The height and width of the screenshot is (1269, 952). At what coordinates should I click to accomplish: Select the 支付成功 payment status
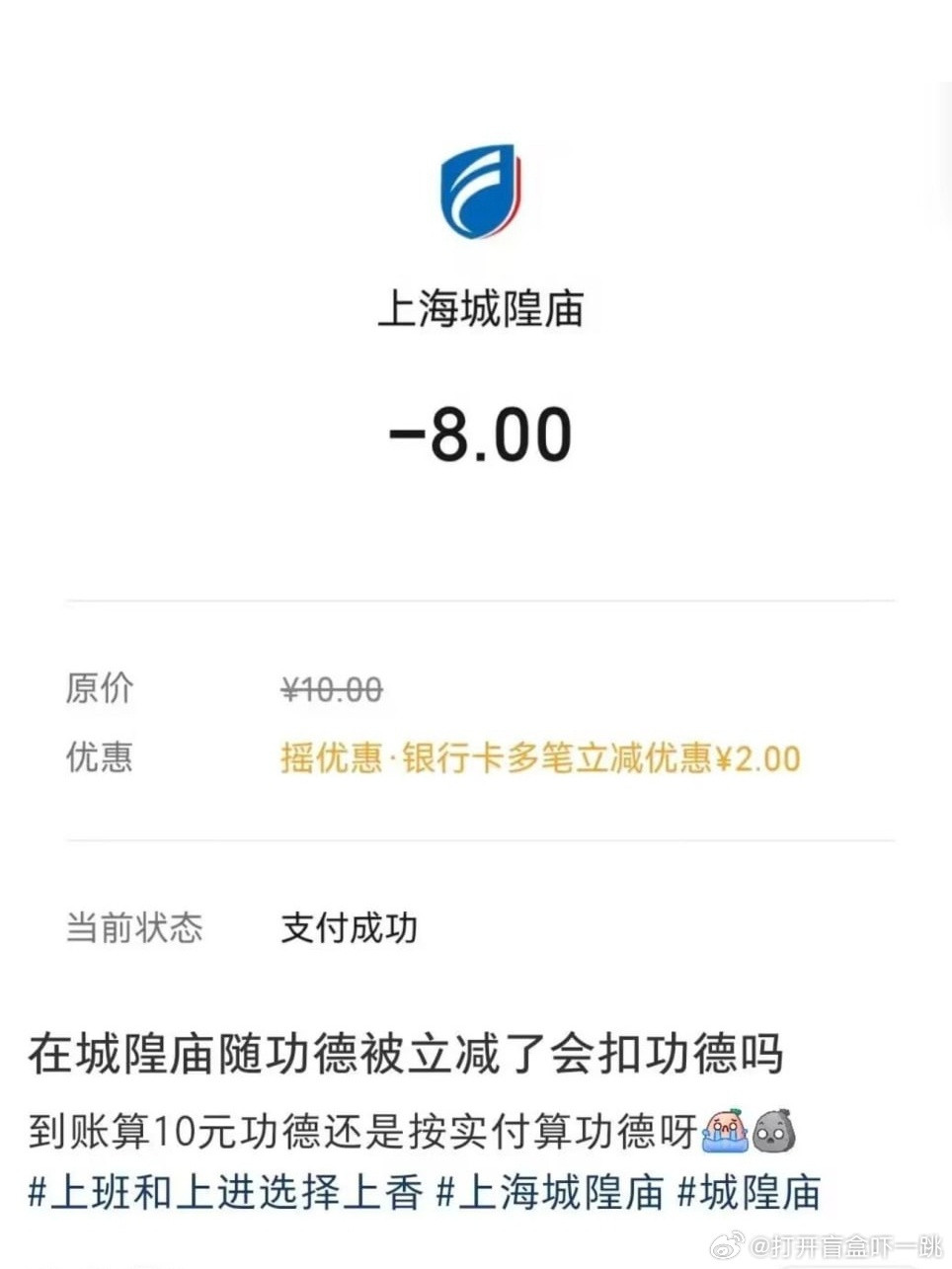[x=351, y=928]
